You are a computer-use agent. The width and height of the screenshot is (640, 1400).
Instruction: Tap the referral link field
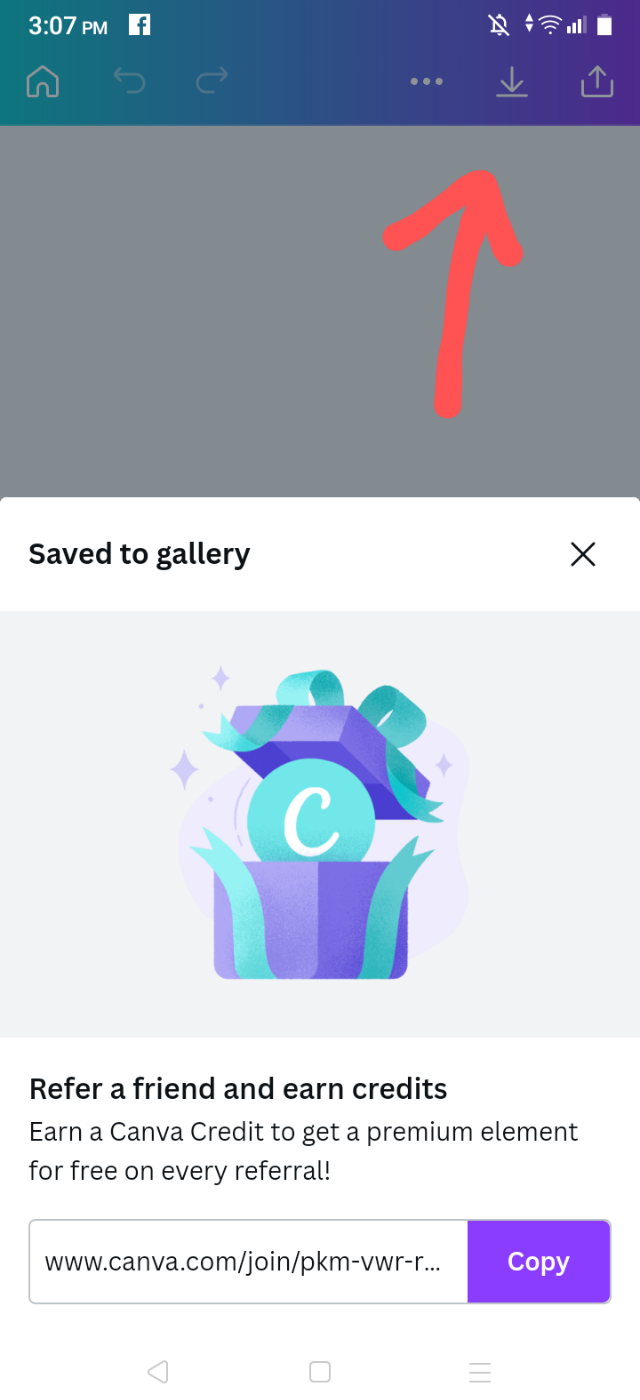point(248,1261)
